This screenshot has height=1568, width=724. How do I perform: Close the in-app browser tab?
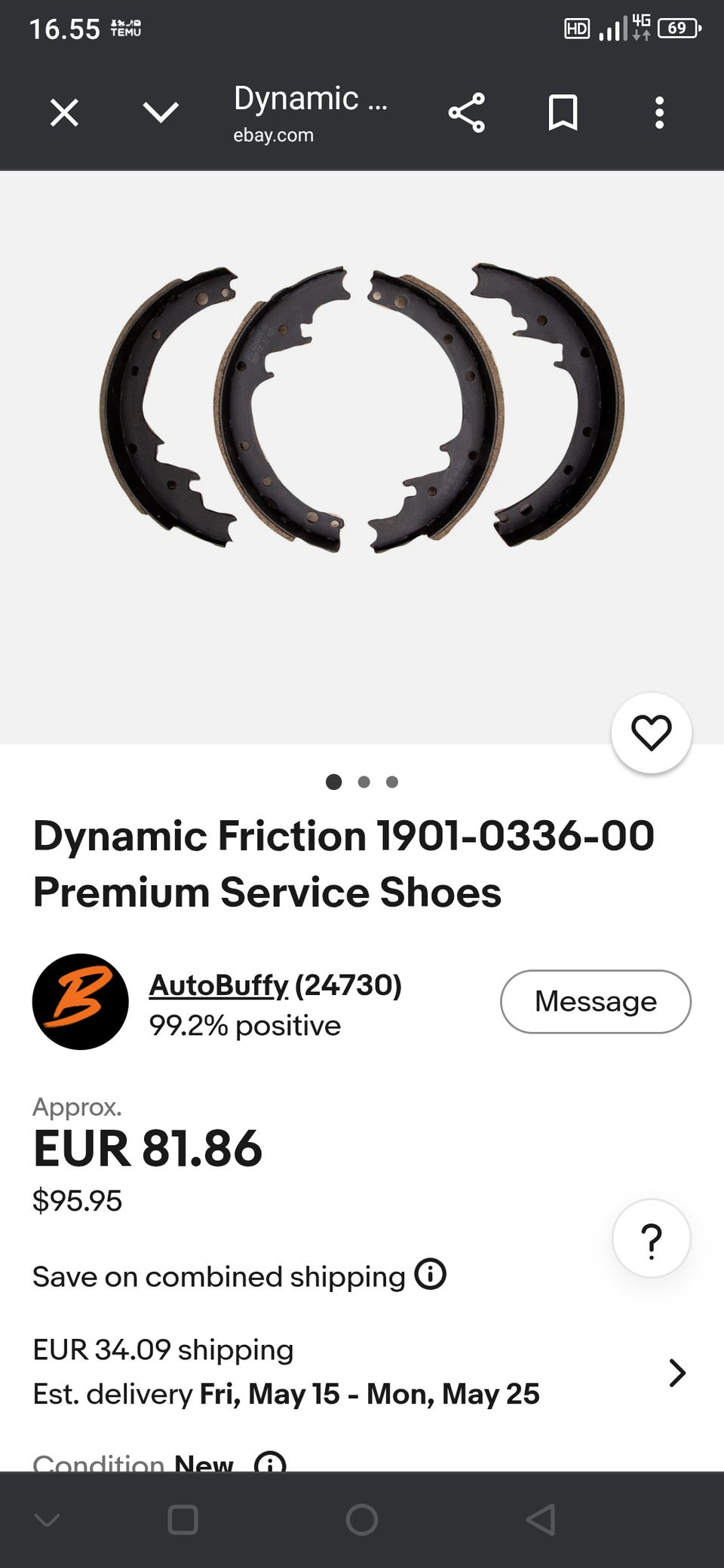[64, 114]
